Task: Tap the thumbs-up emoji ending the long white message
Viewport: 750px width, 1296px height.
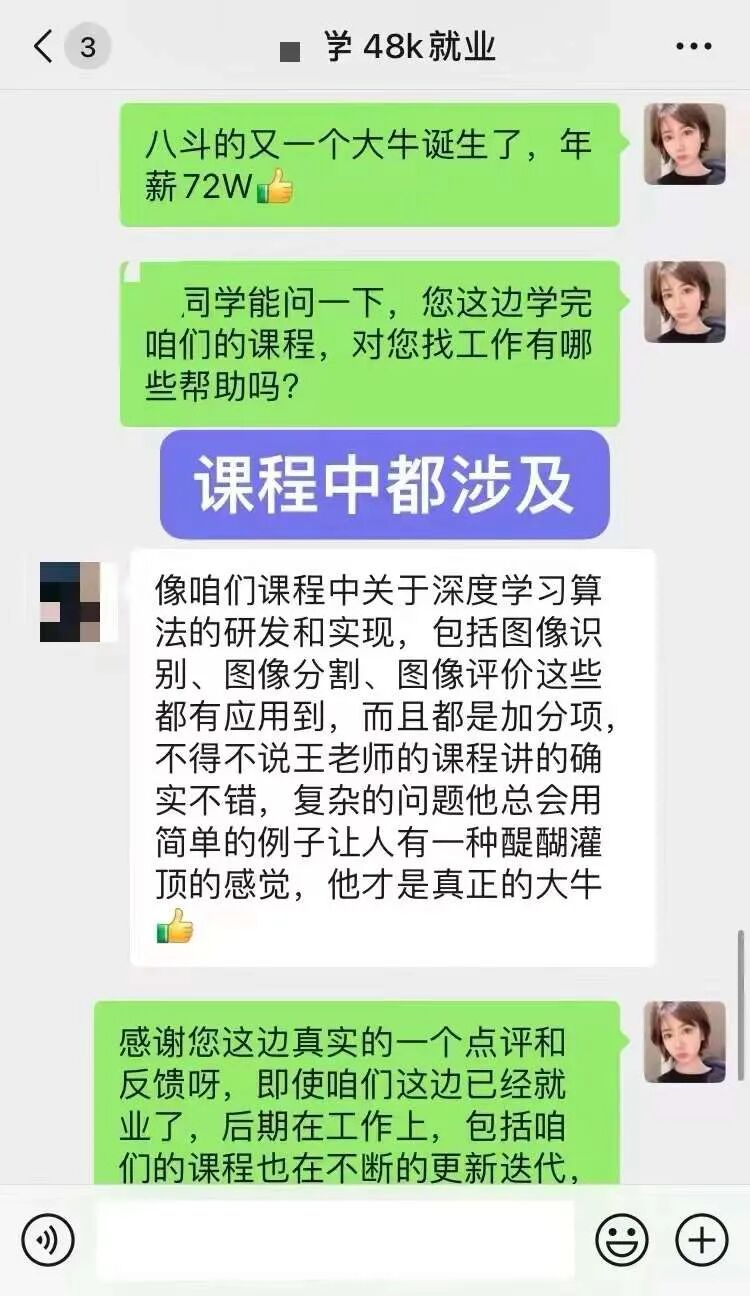Action: click(x=175, y=929)
